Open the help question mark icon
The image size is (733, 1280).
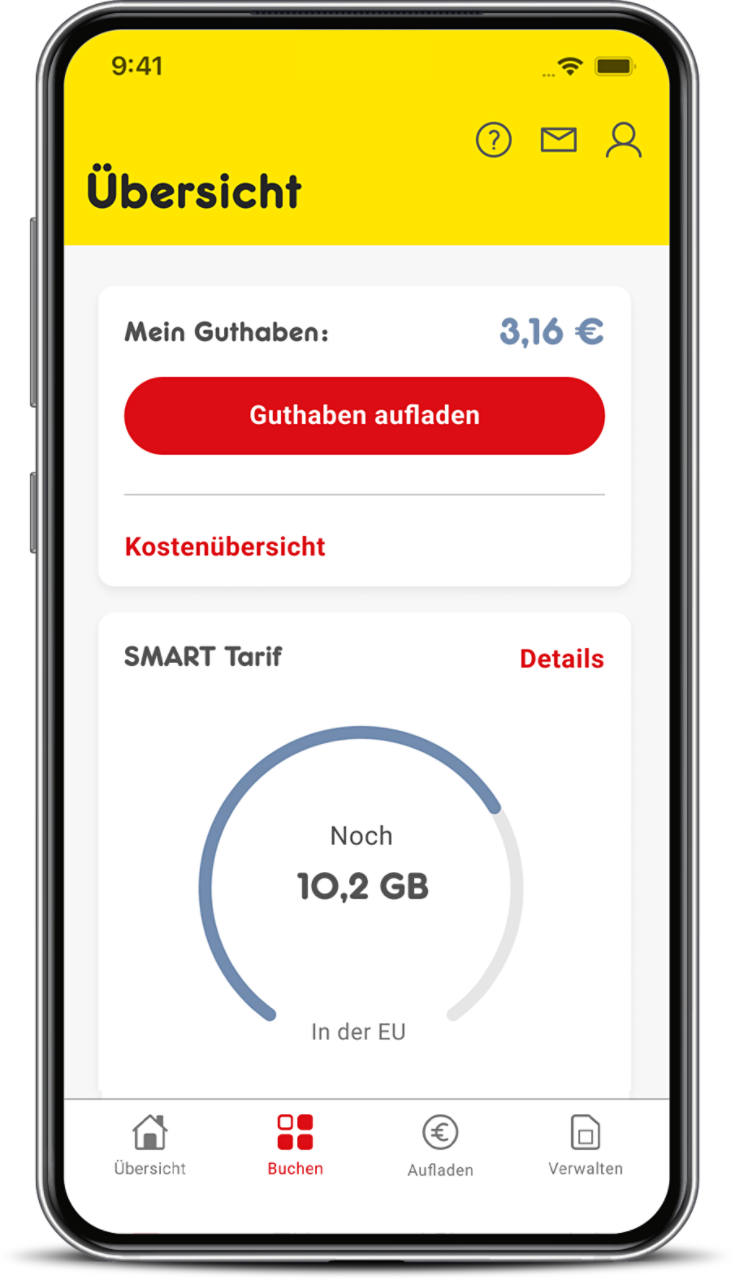493,140
